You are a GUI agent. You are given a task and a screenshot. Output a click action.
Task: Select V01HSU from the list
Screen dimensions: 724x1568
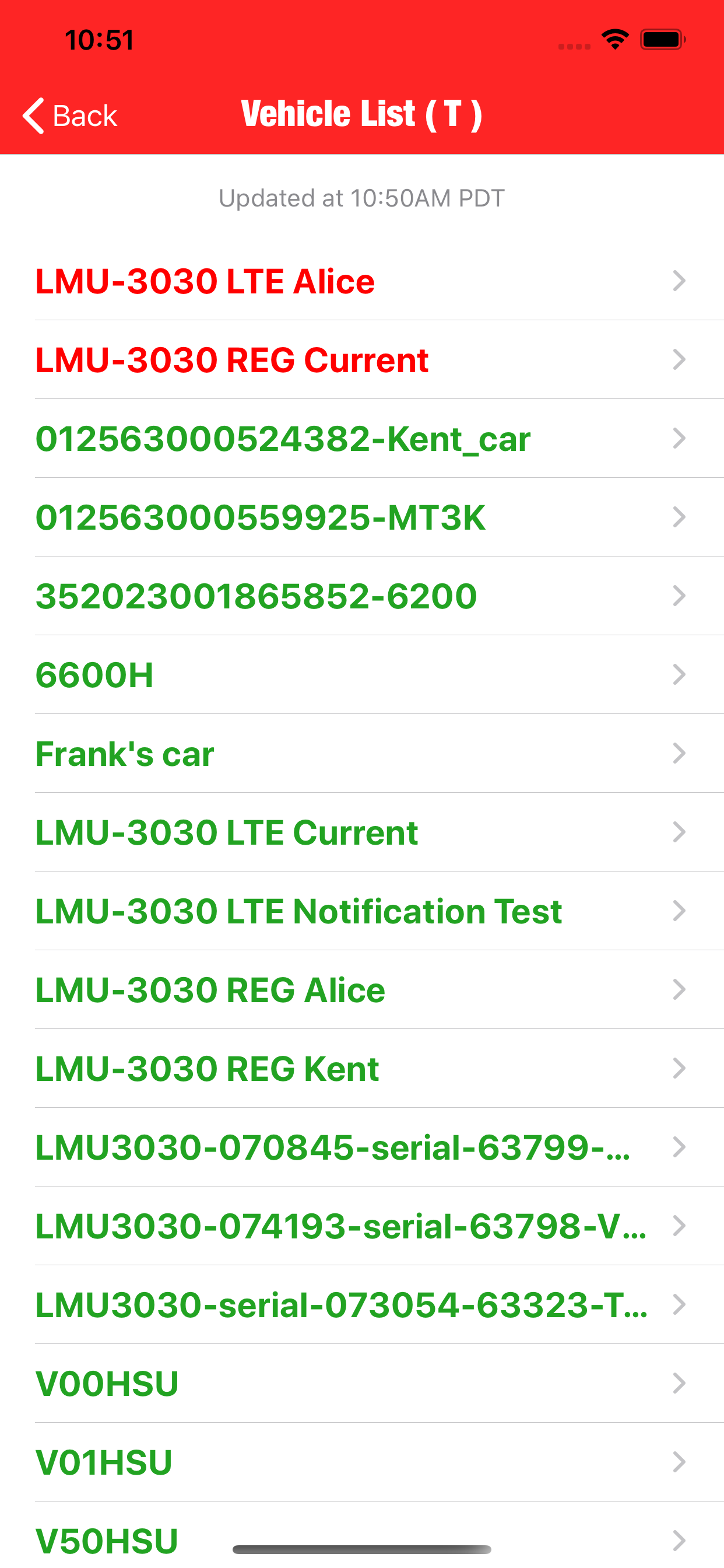362,1462
